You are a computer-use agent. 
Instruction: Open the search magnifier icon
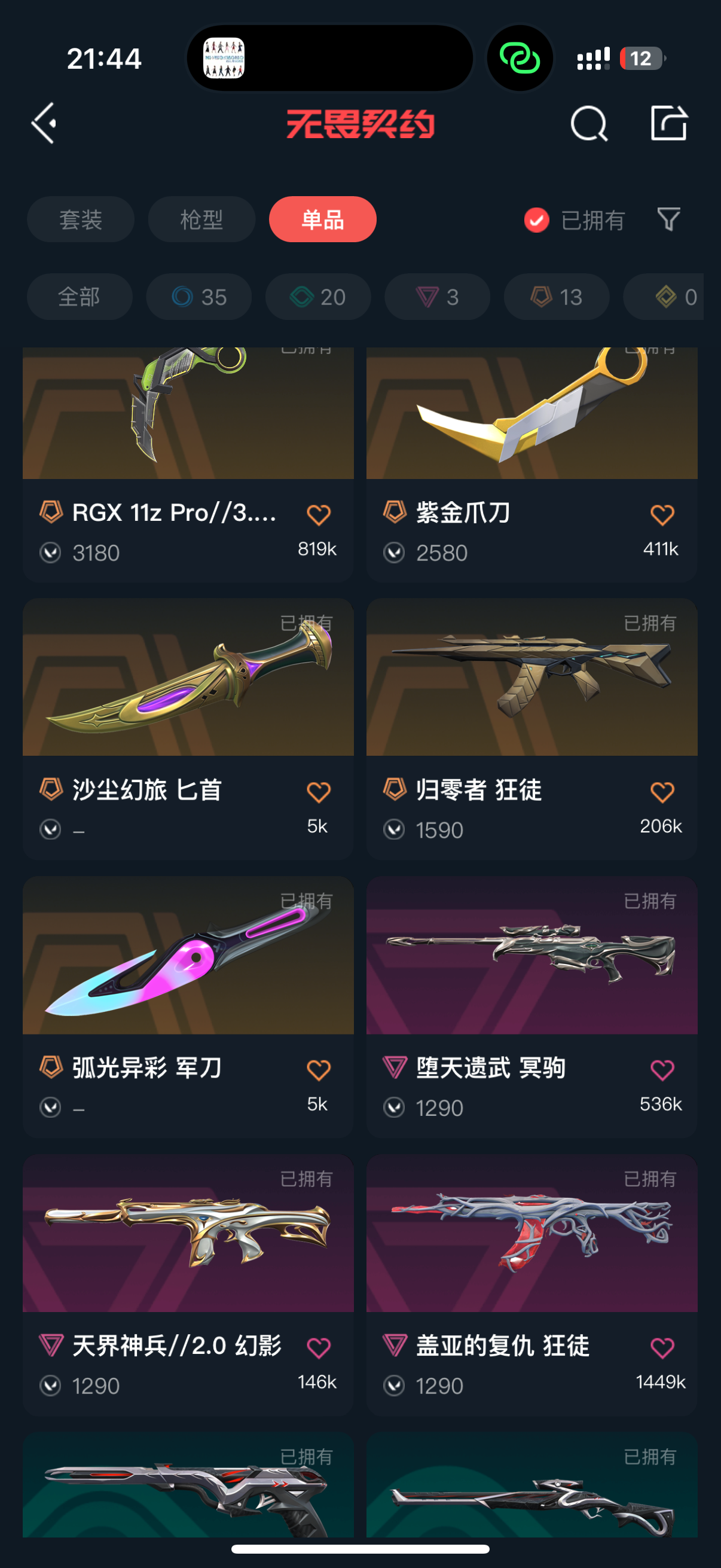[588, 124]
